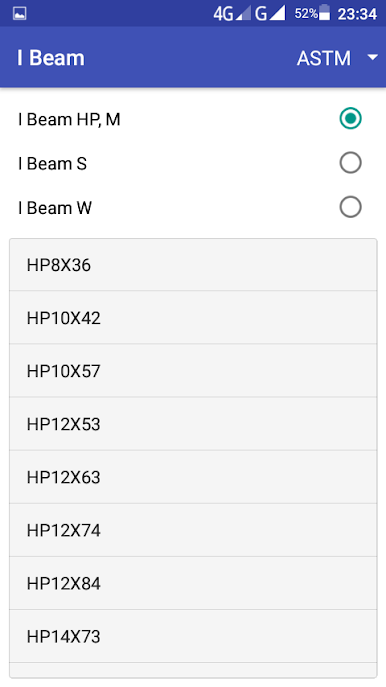This screenshot has width=386, height=687.
Task: Choose the I Beam W radio button
Action: coord(350,207)
